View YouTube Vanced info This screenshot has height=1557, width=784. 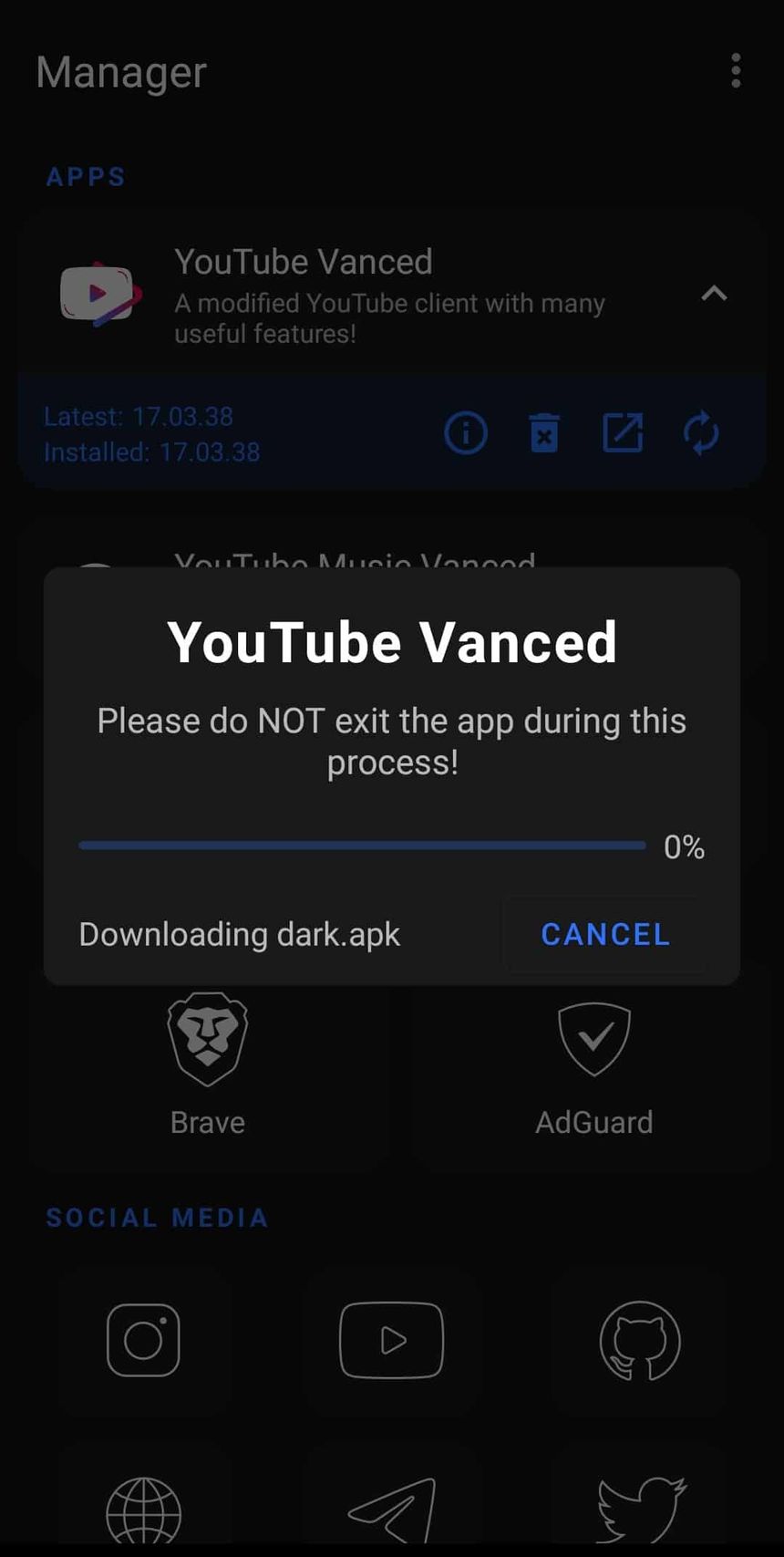[466, 432]
